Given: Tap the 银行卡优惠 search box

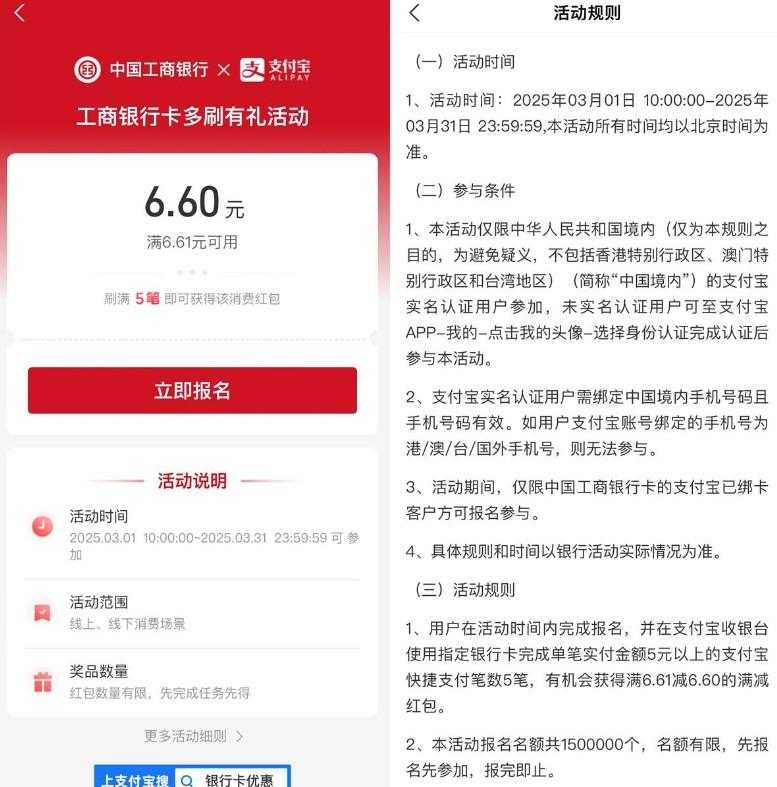Looking at the screenshot, I should pyautogui.click(x=235, y=779).
